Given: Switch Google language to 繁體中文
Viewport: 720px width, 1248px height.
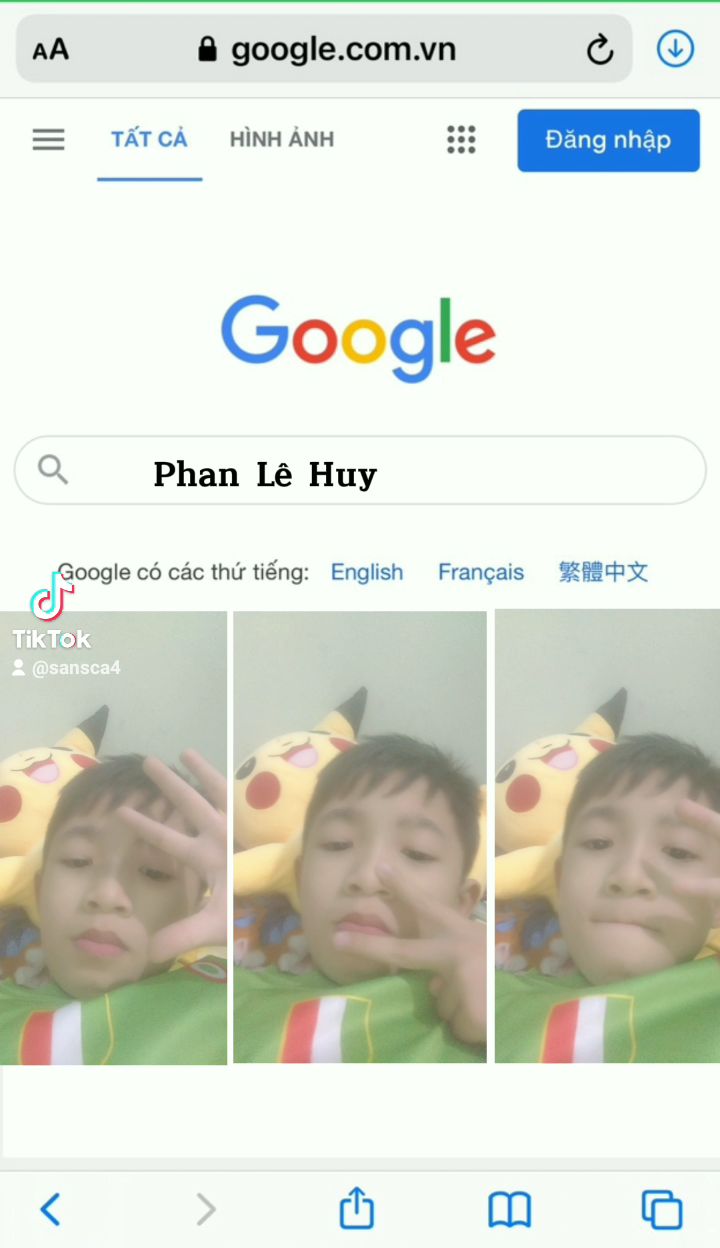Looking at the screenshot, I should [x=604, y=572].
